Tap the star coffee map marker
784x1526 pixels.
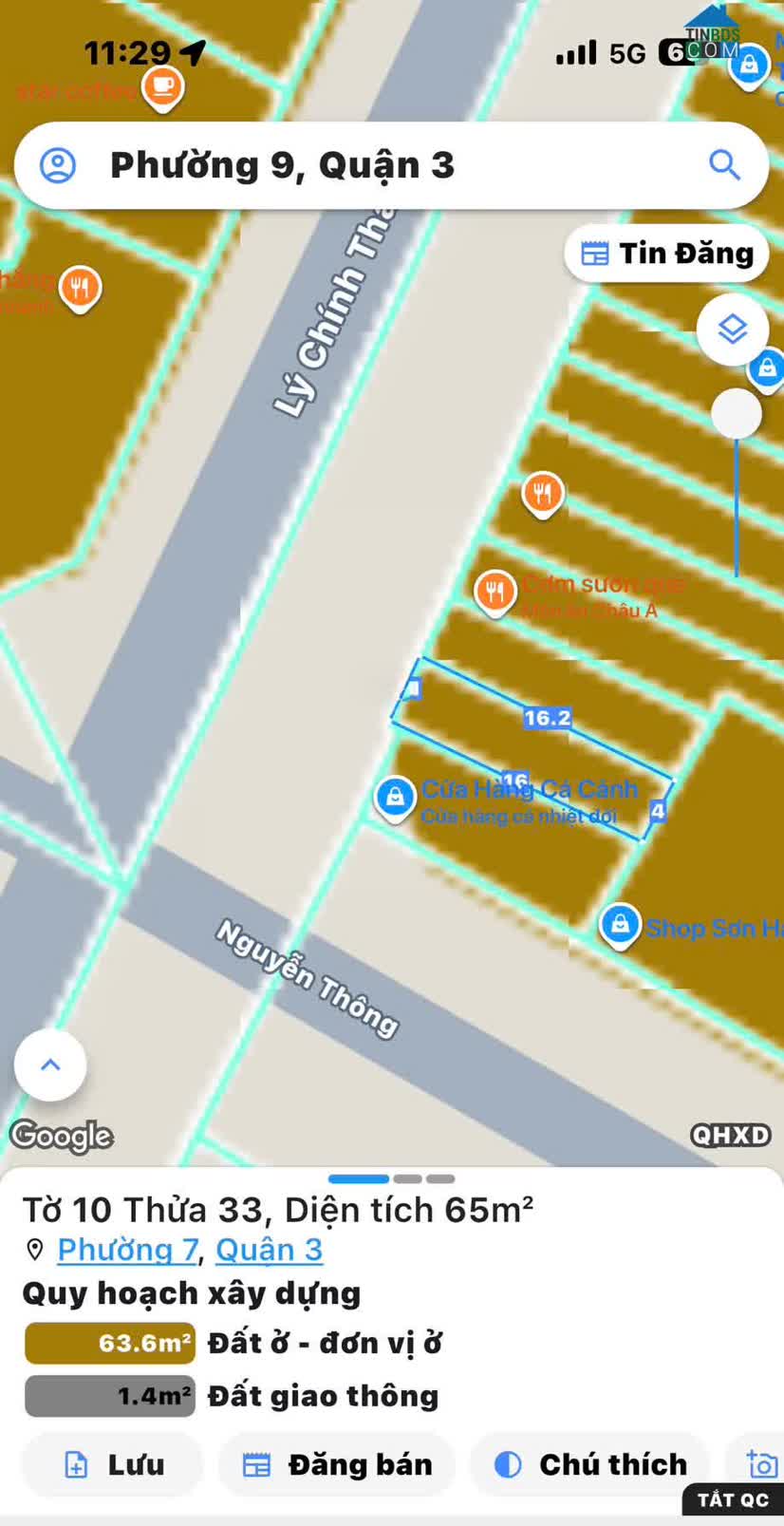pos(162,88)
